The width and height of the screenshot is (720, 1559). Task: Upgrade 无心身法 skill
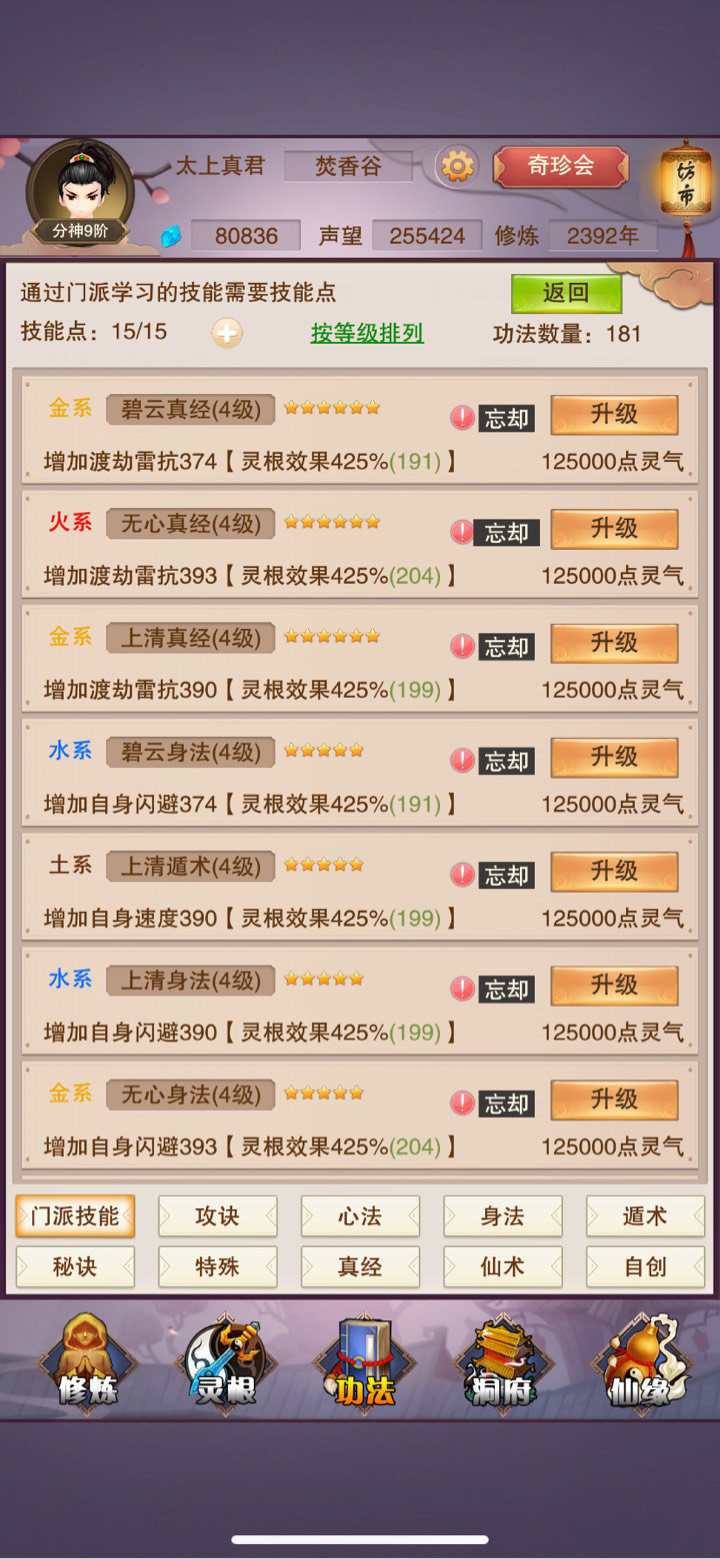coord(614,1100)
